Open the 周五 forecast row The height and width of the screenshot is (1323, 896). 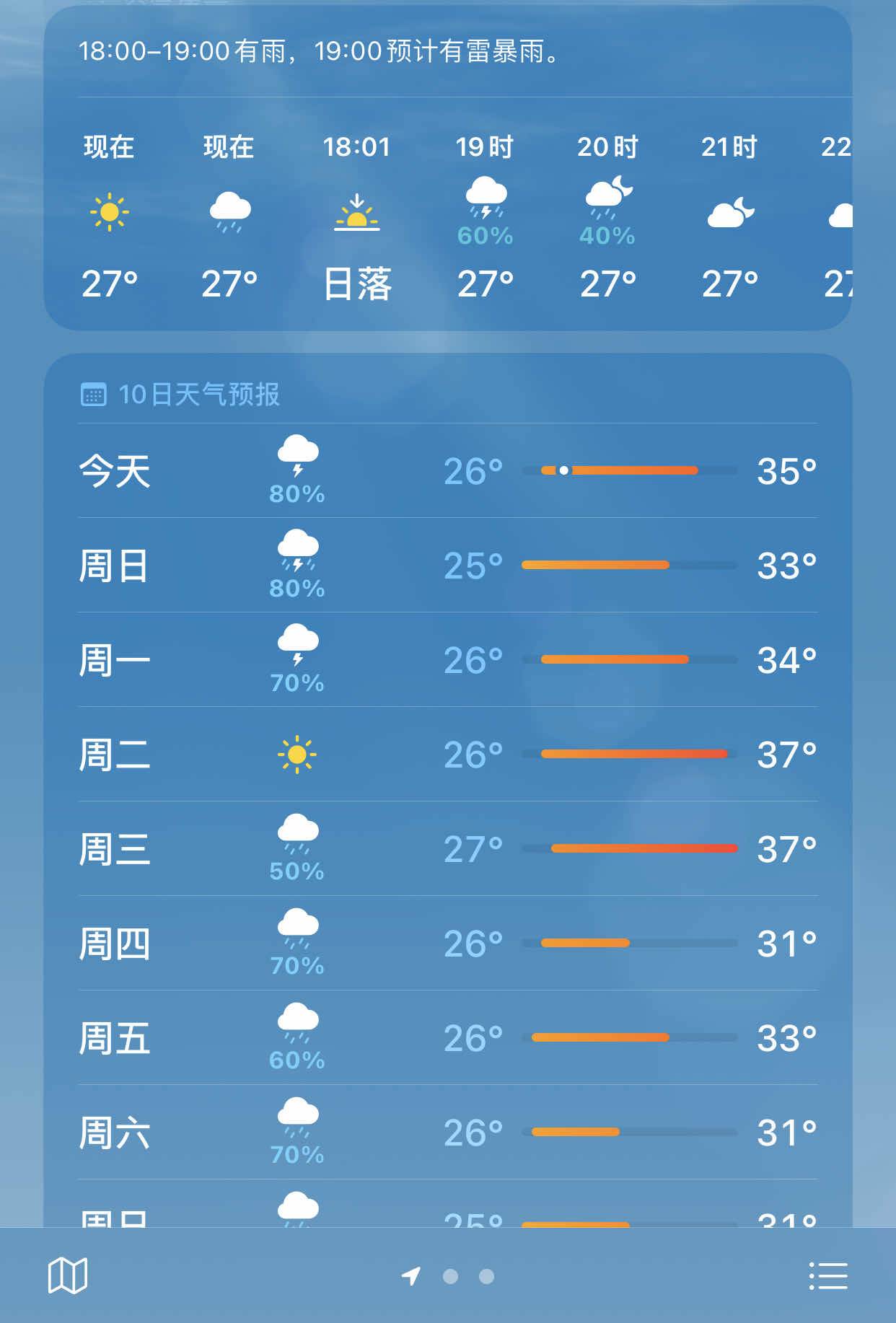coord(447,1038)
